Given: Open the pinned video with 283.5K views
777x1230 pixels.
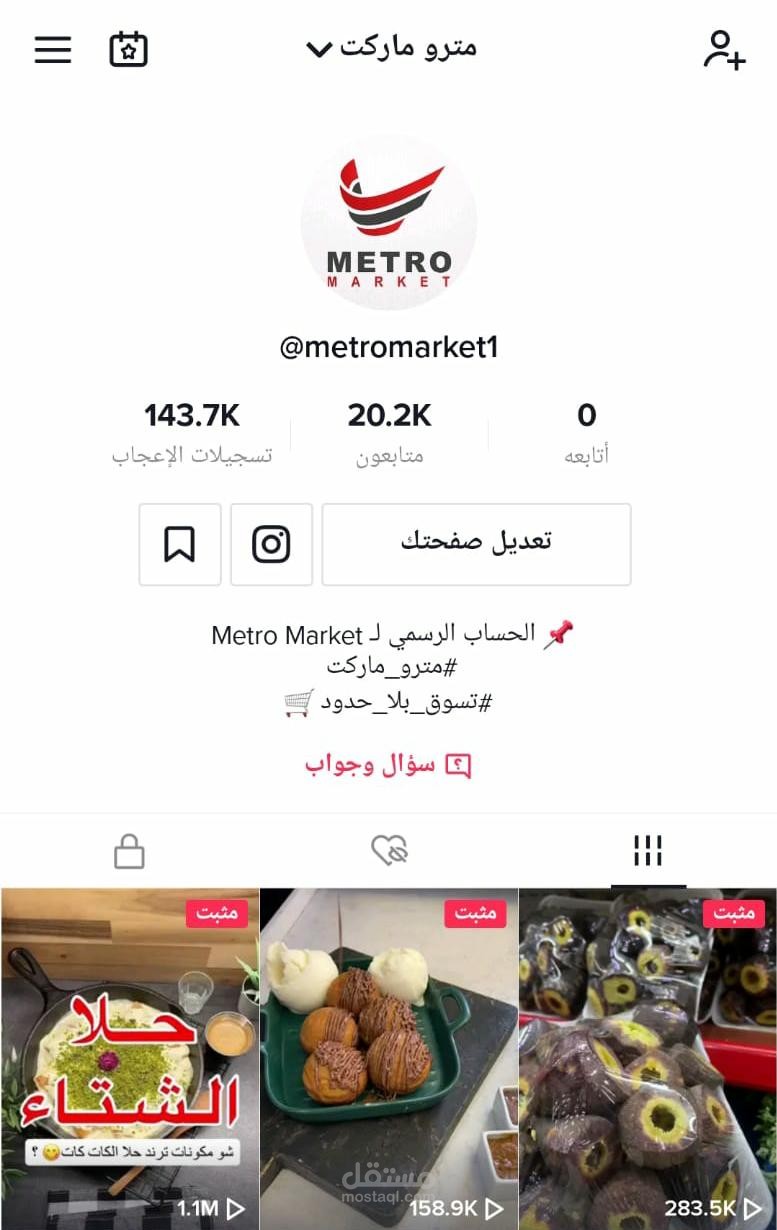Looking at the screenshot, I should click(648, 1060).
